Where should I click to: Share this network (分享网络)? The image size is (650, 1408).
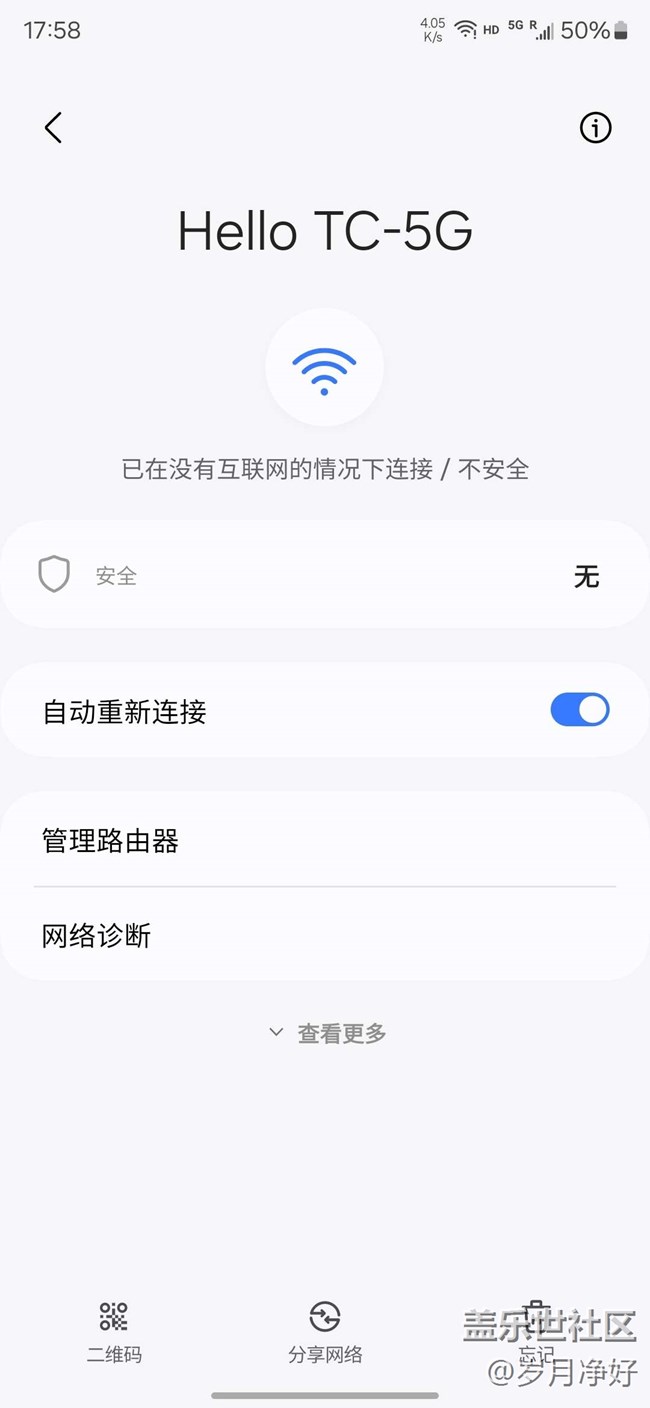click(325, 1330)
